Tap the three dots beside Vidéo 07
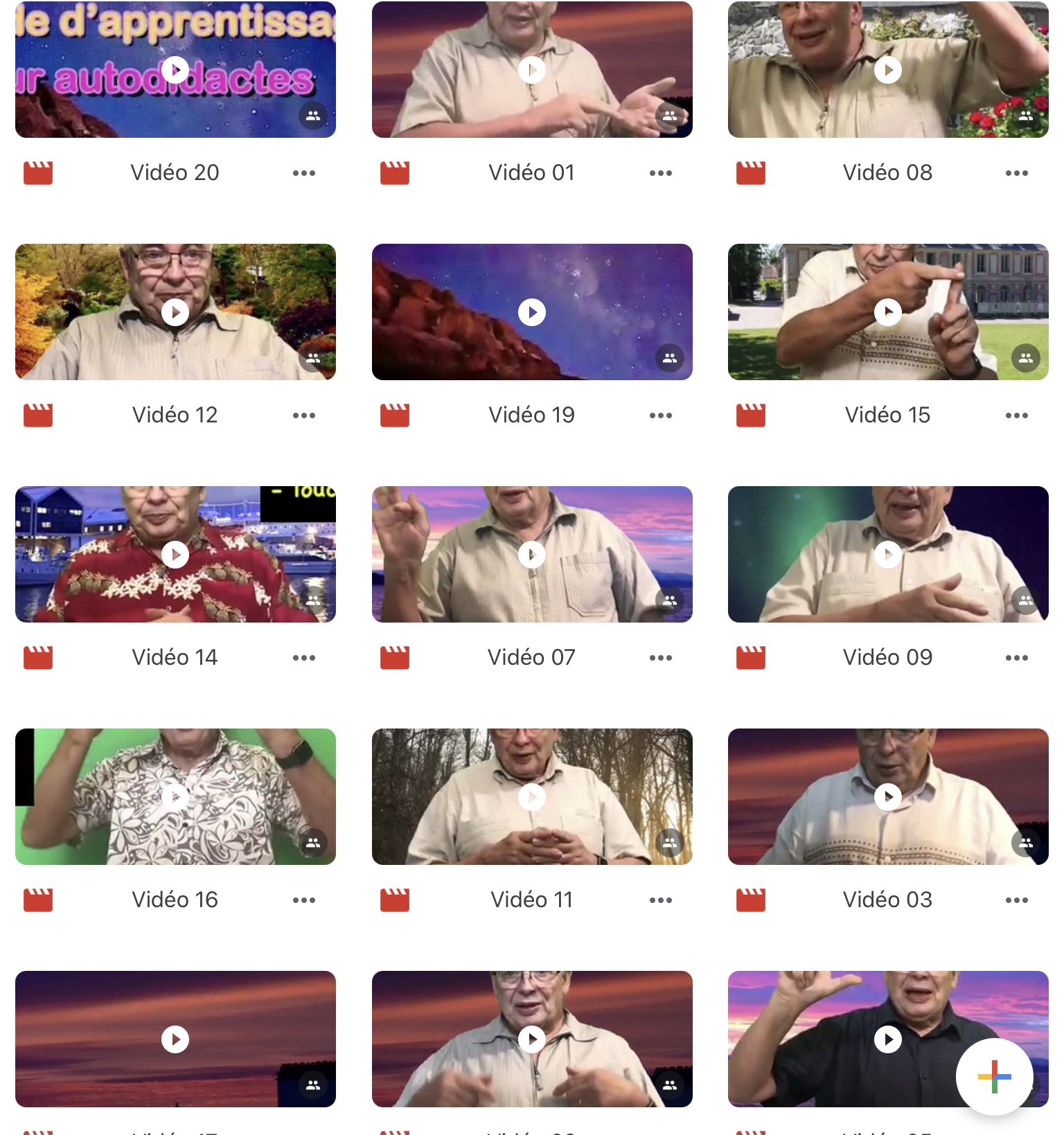This screenshot has height=1135, width=1064. tap(661, 658)
